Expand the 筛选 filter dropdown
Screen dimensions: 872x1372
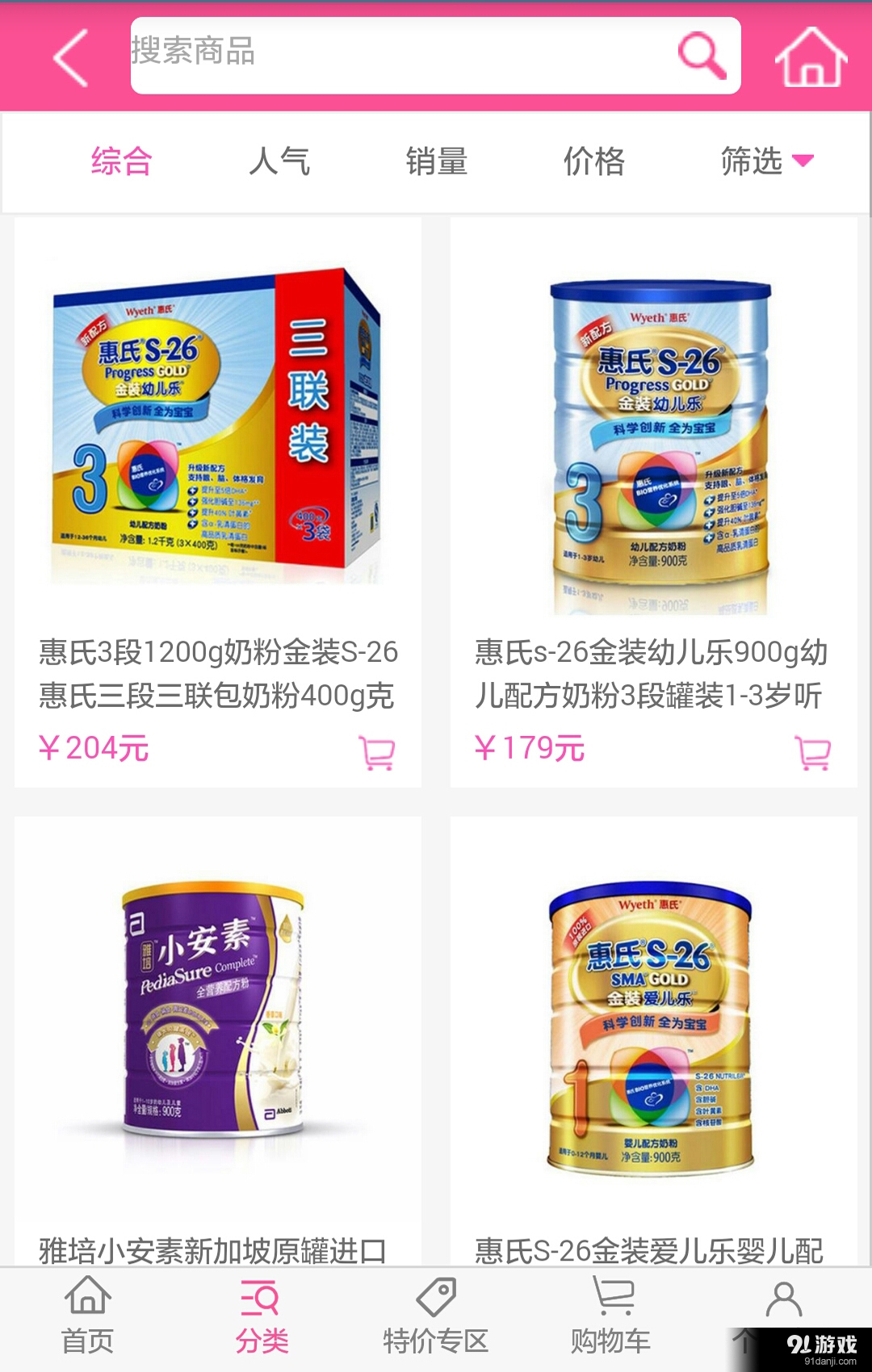tap(767, 161)
